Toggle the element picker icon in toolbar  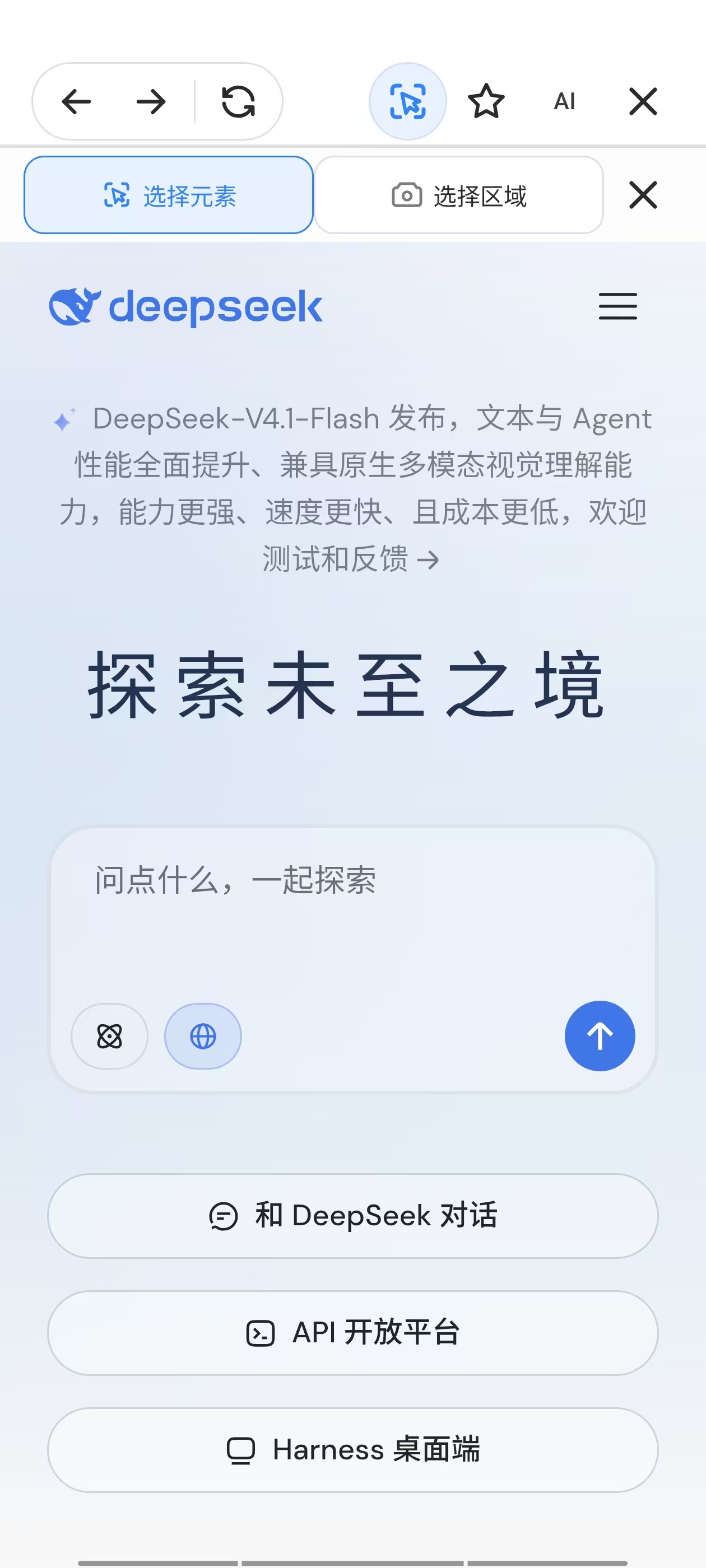point(407,102)
